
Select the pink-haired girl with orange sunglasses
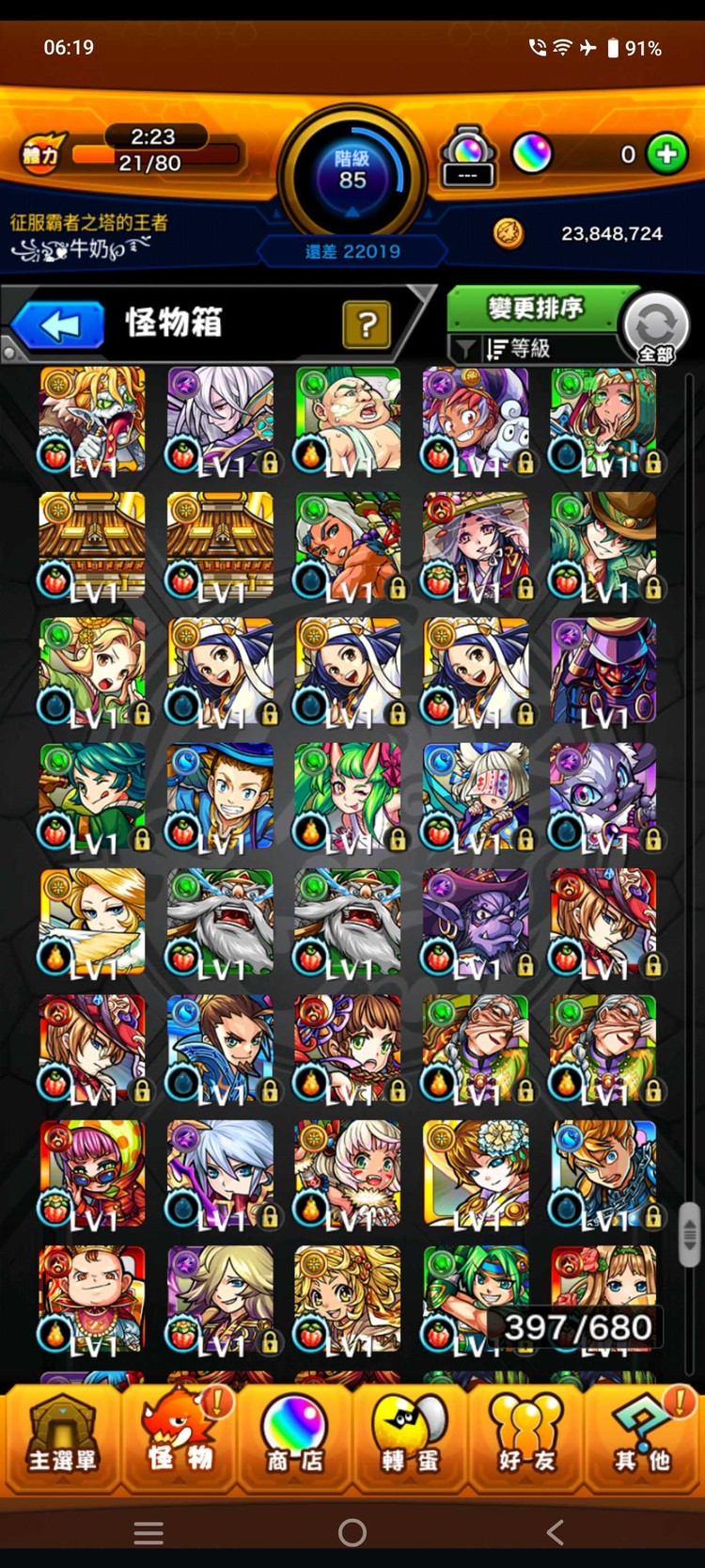coord(92,1174)
